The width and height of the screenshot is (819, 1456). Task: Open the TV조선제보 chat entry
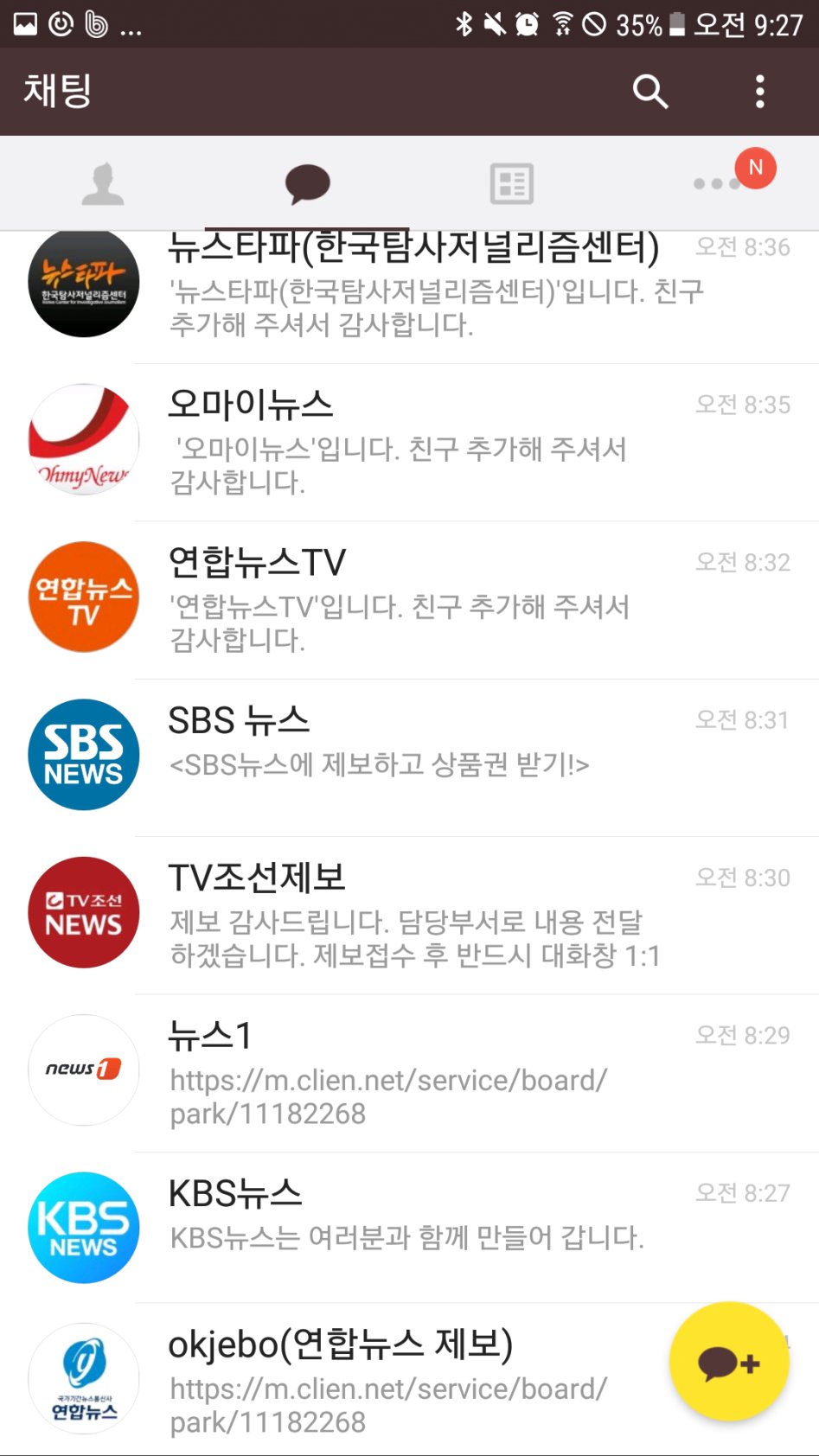pyautogui.click(x=406, y=912)
